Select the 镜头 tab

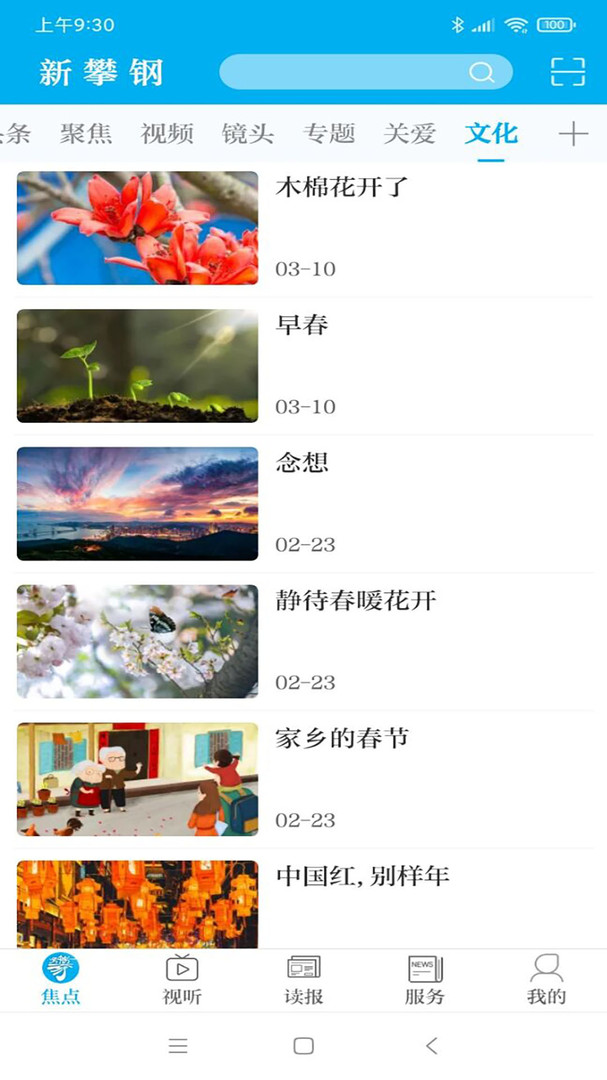pos(248,133)
